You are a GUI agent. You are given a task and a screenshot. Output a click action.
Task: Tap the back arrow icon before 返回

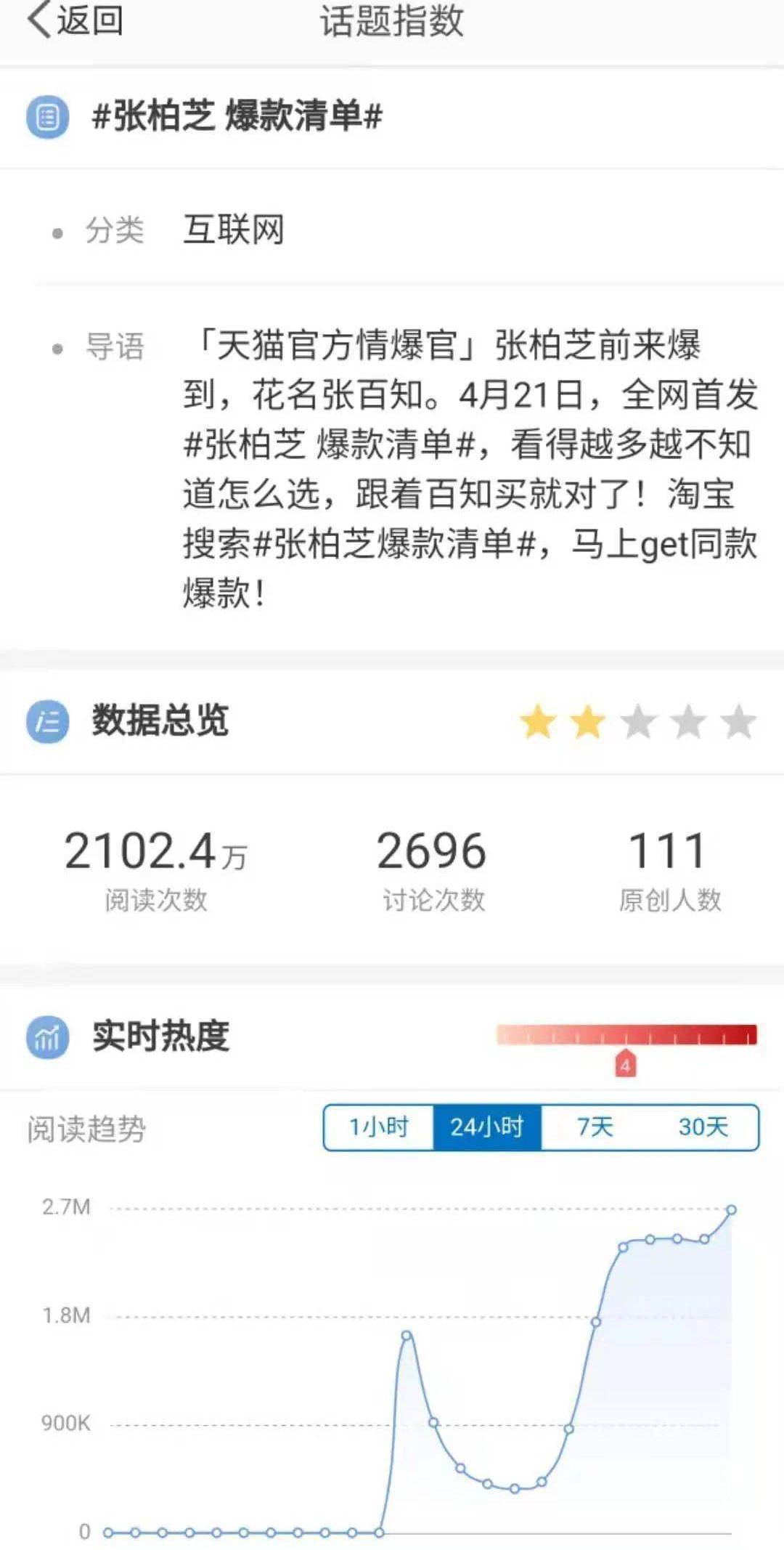tap(38, 20)
